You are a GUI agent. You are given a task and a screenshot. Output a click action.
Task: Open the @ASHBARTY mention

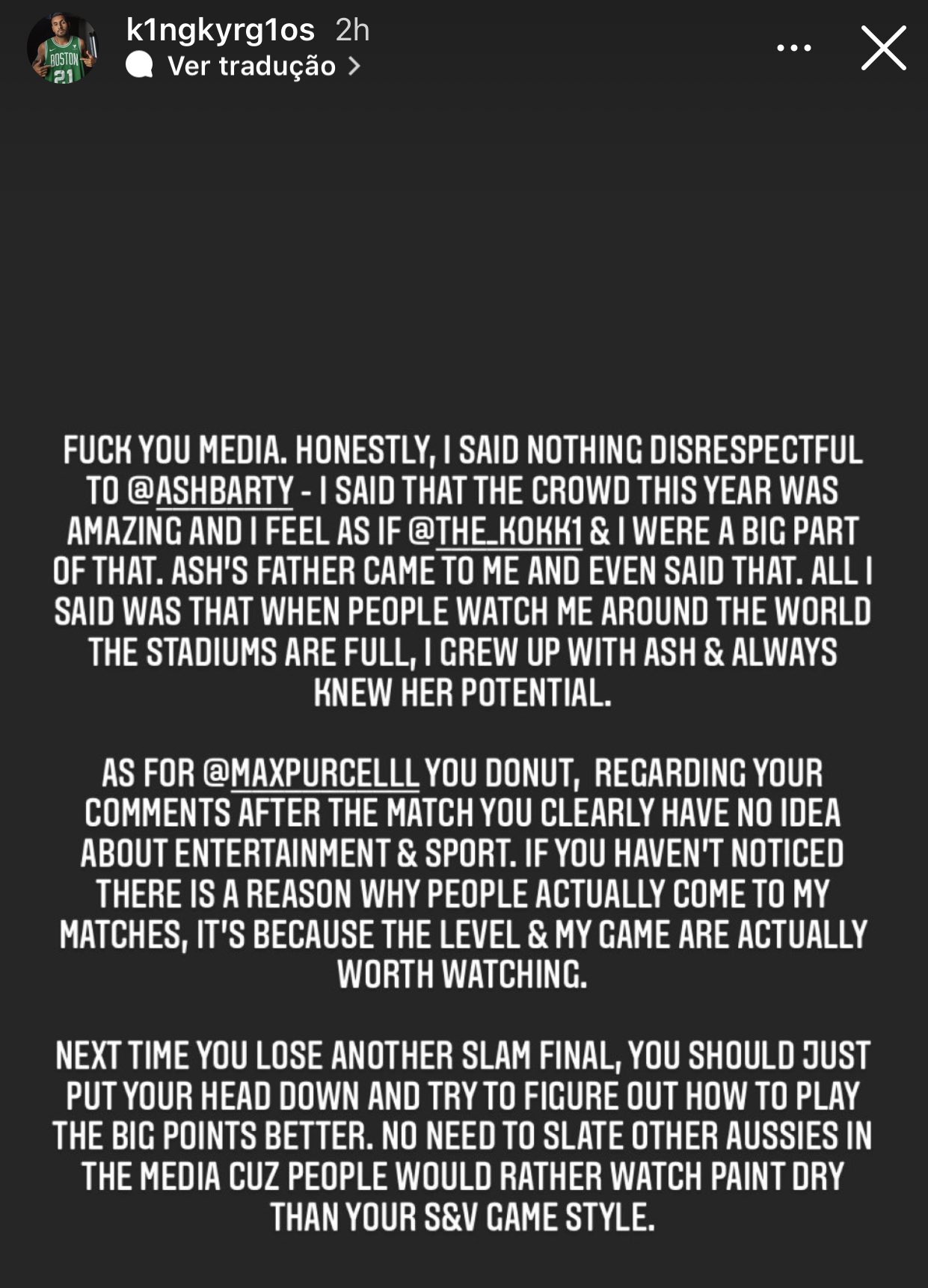(x=211, y=491)
